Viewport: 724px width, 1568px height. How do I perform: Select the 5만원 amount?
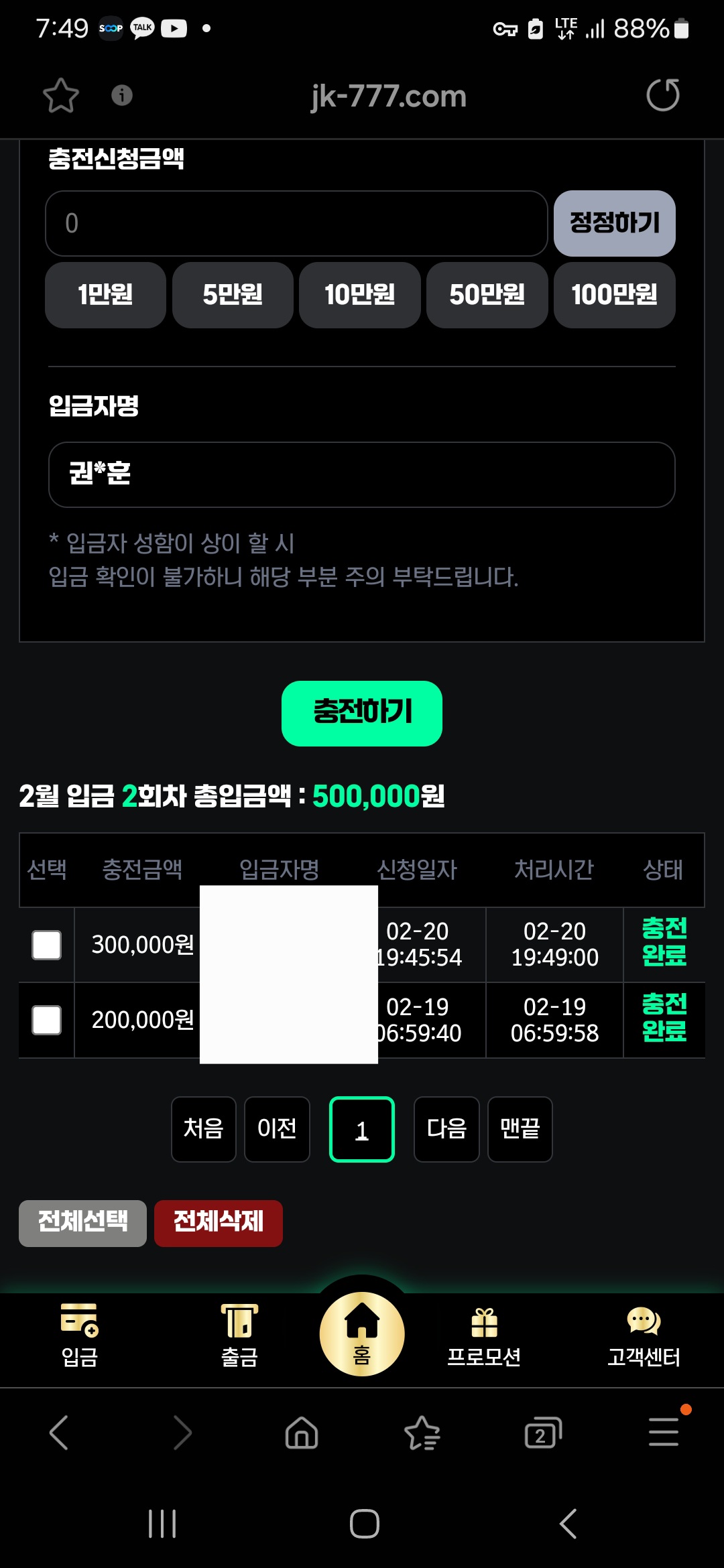tap(233, 295)
